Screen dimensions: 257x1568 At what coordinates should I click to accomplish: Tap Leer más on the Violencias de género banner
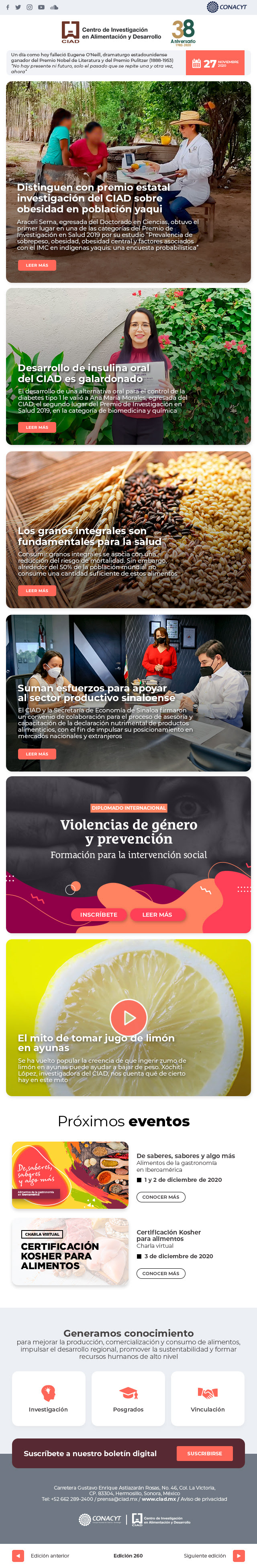[157, 914]
